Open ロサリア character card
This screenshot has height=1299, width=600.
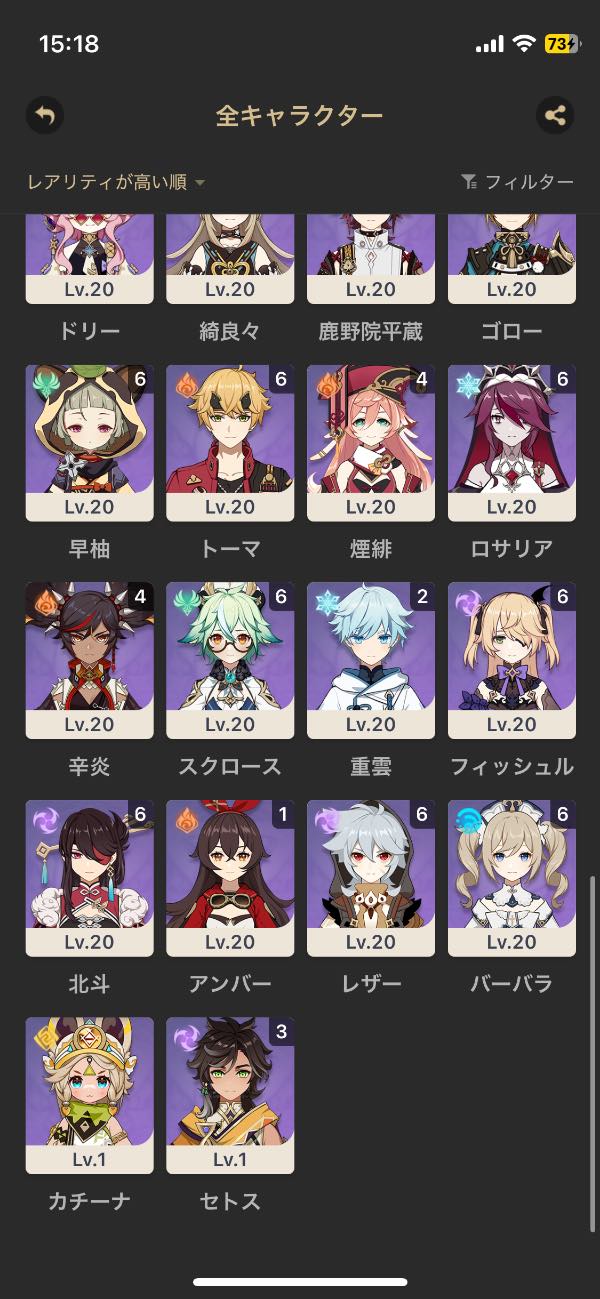[x=512, y=442]
